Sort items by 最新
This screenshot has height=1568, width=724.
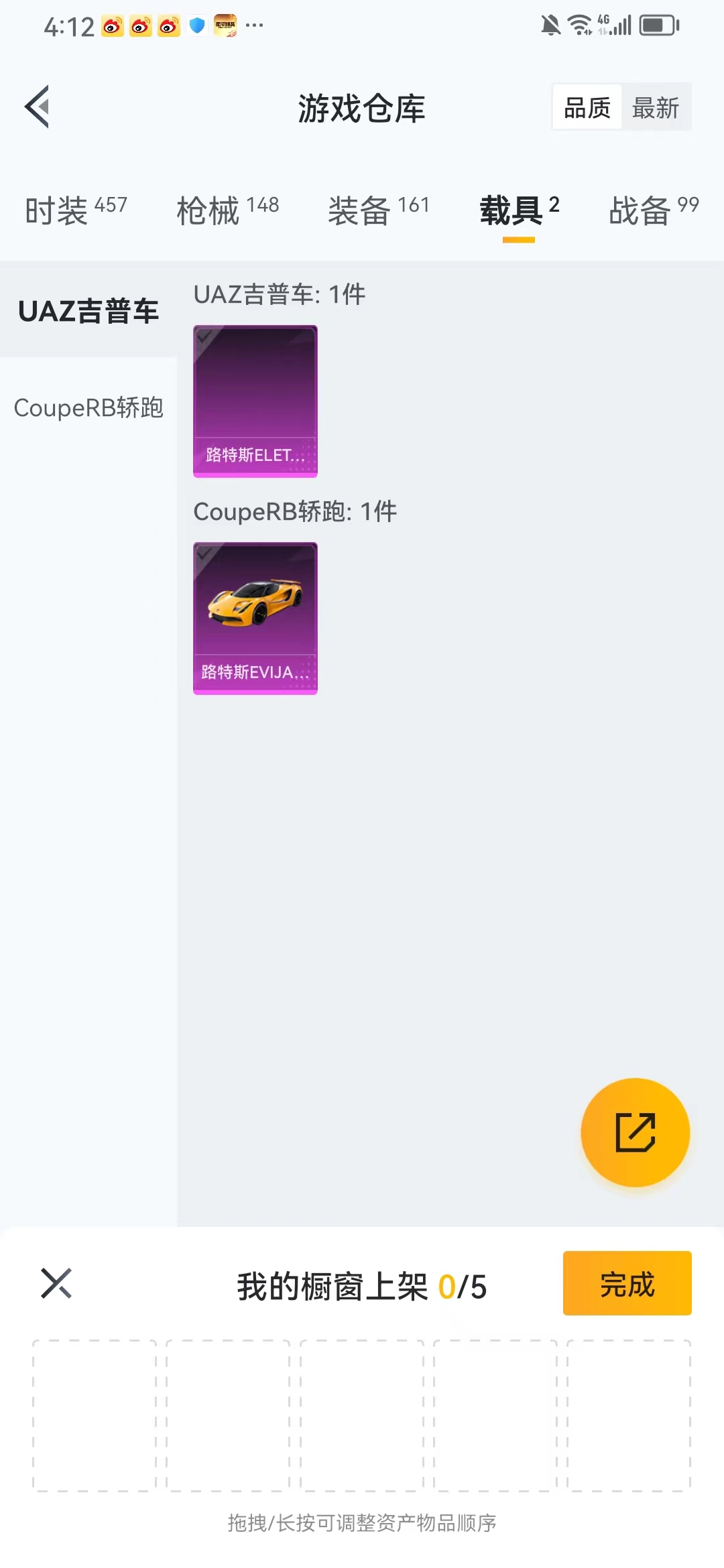click(656, 107)
